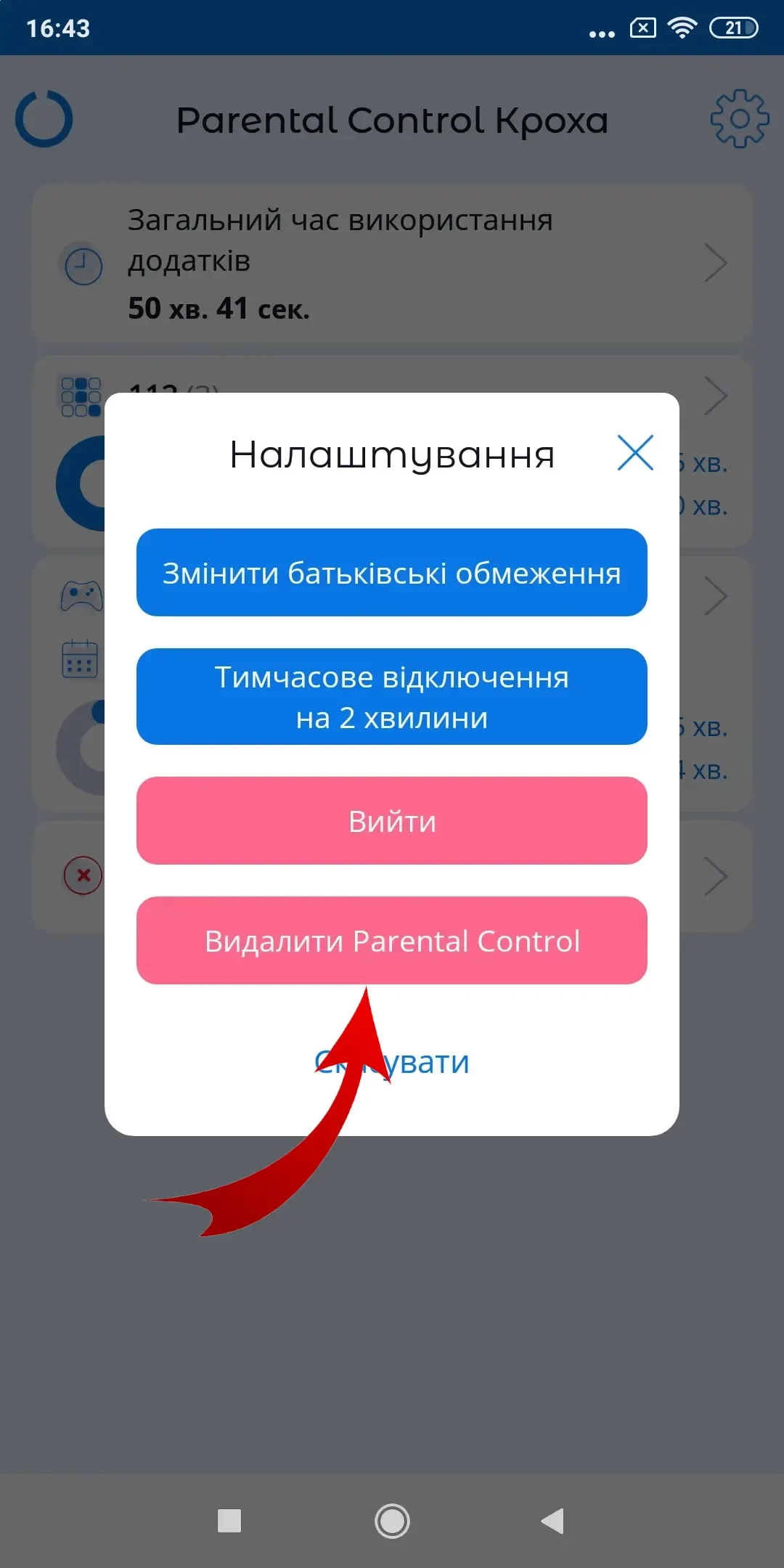Image resolution: width=784 pixels, height=1568 pixels.
Task: Go to the home screen
Action: [x=392, y=1520]
